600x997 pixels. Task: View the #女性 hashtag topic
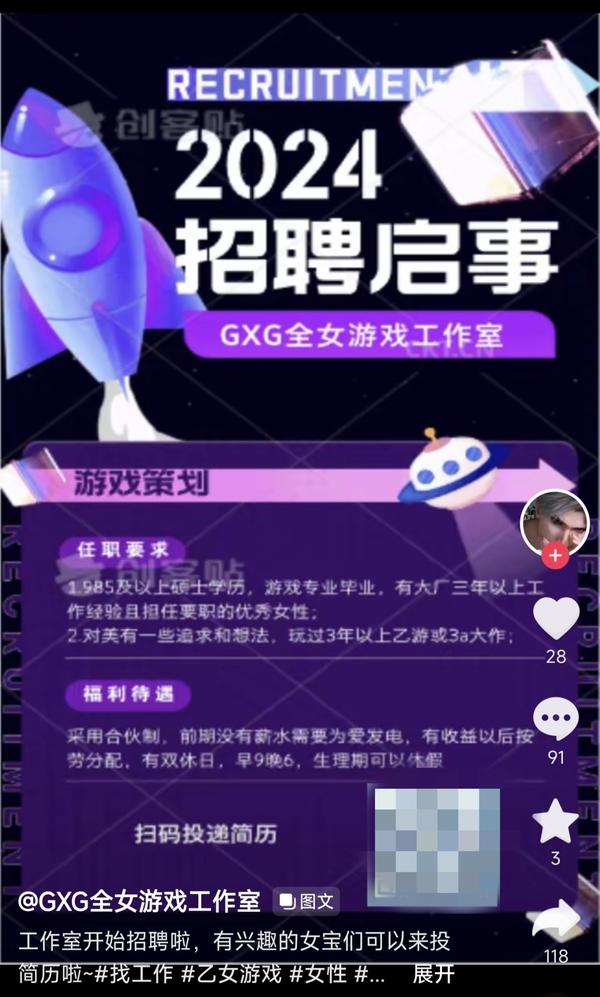(318, 973)
